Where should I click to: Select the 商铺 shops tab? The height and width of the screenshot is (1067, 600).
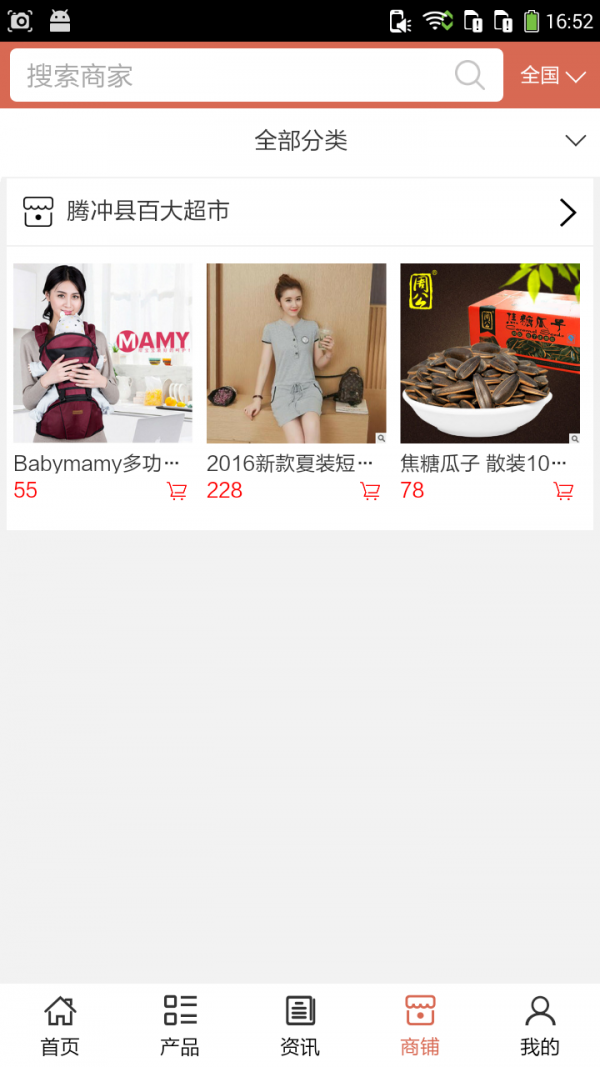point(420,1025)
